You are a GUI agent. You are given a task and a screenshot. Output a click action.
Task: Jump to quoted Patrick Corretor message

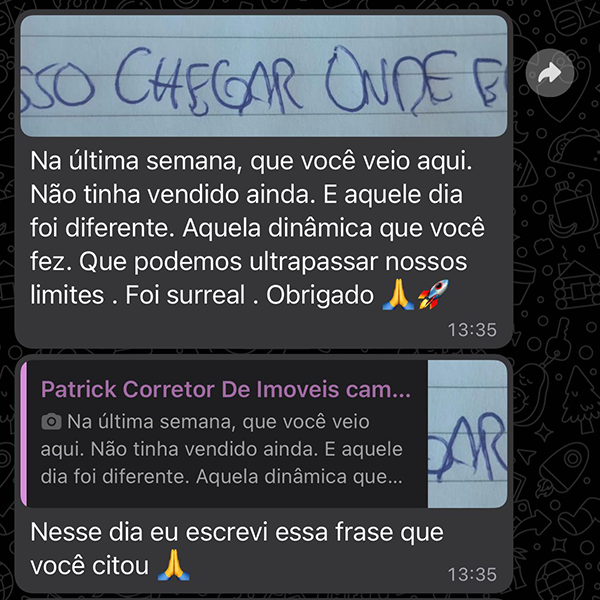coord(225,434)
